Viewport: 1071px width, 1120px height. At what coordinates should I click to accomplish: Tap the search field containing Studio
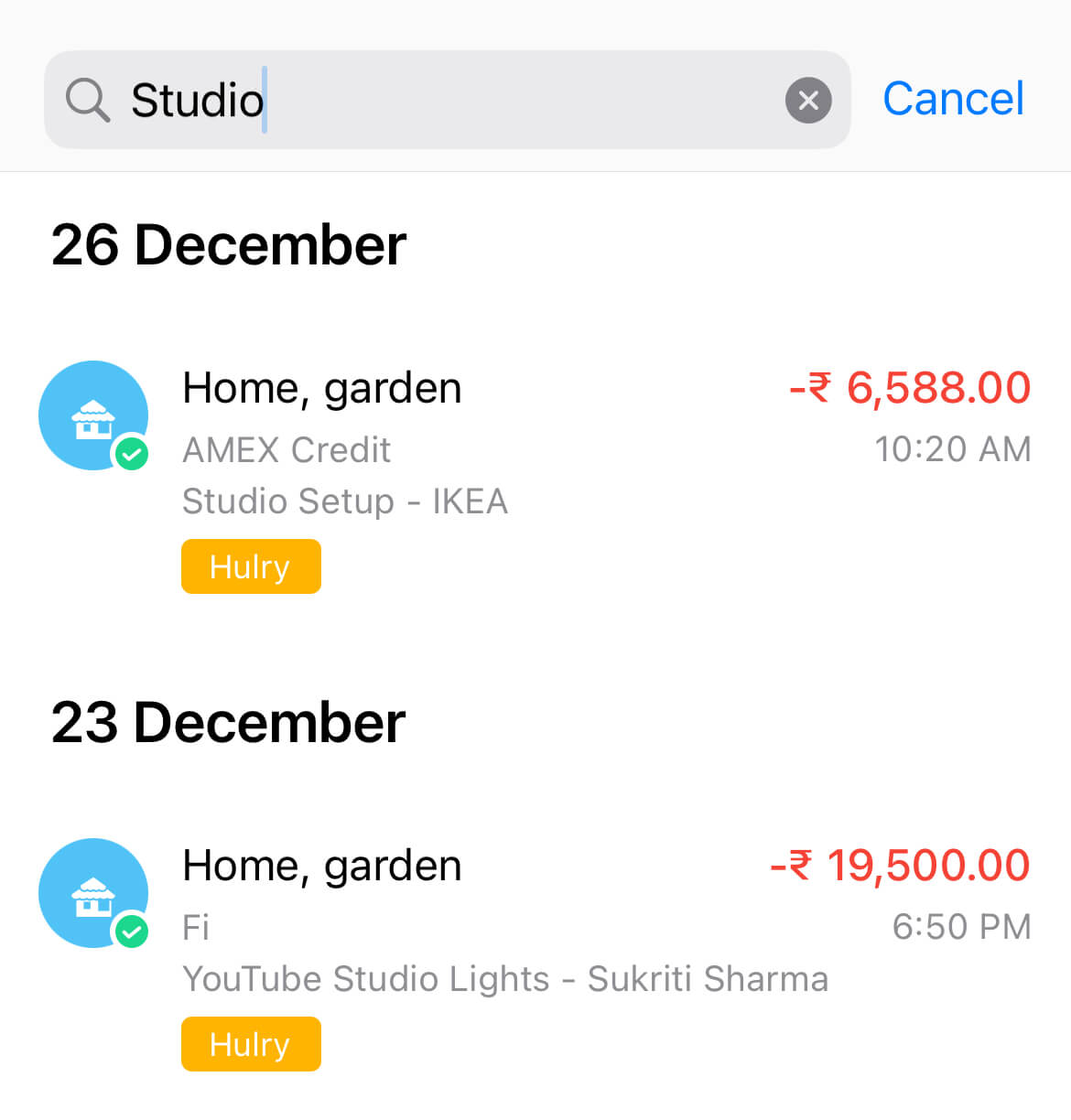tap(447, 100)
